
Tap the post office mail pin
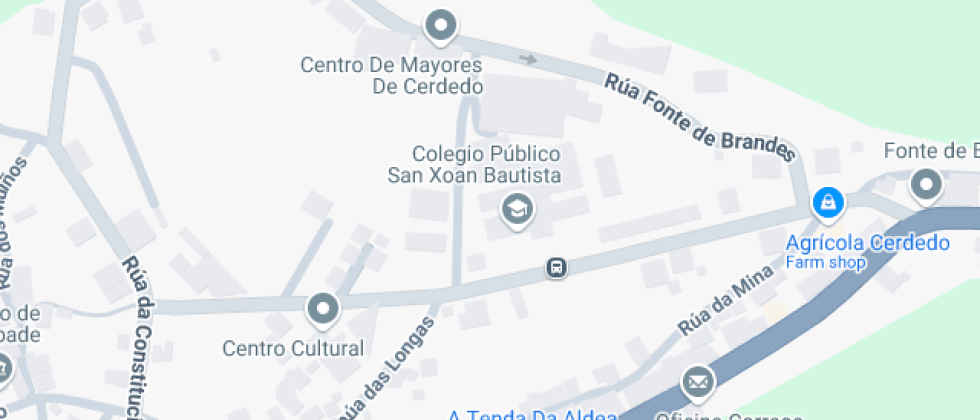(697, 381)
